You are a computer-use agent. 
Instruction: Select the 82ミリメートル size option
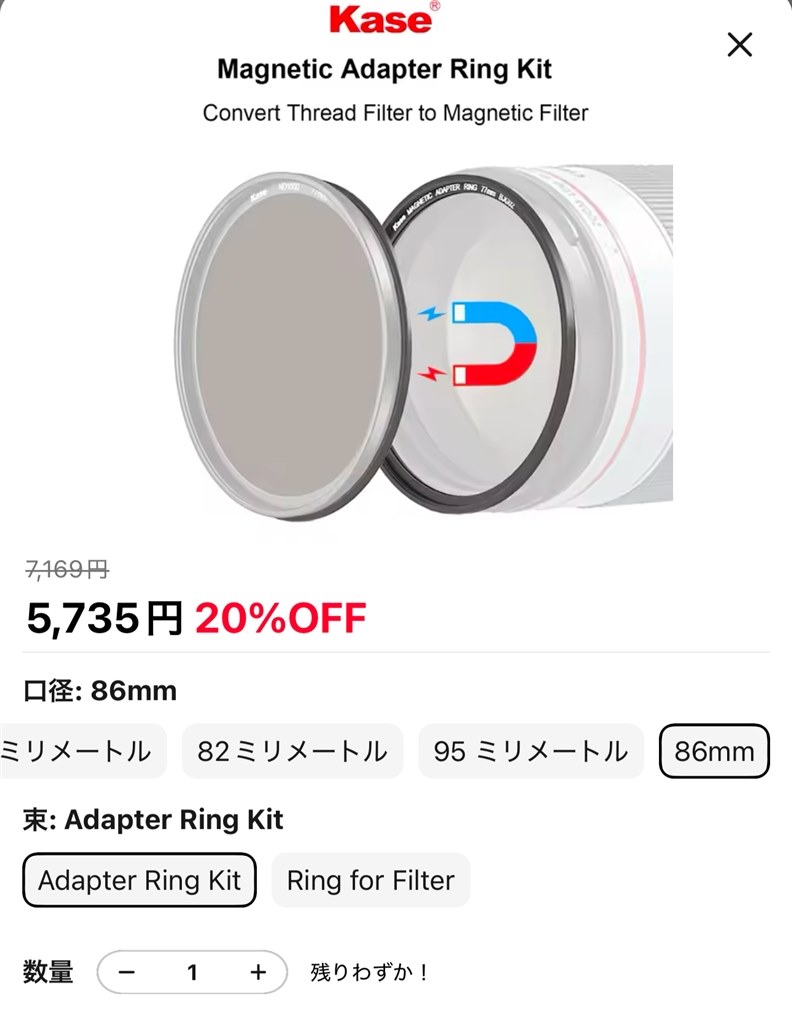pyautogui.click(x=292, y=751)
